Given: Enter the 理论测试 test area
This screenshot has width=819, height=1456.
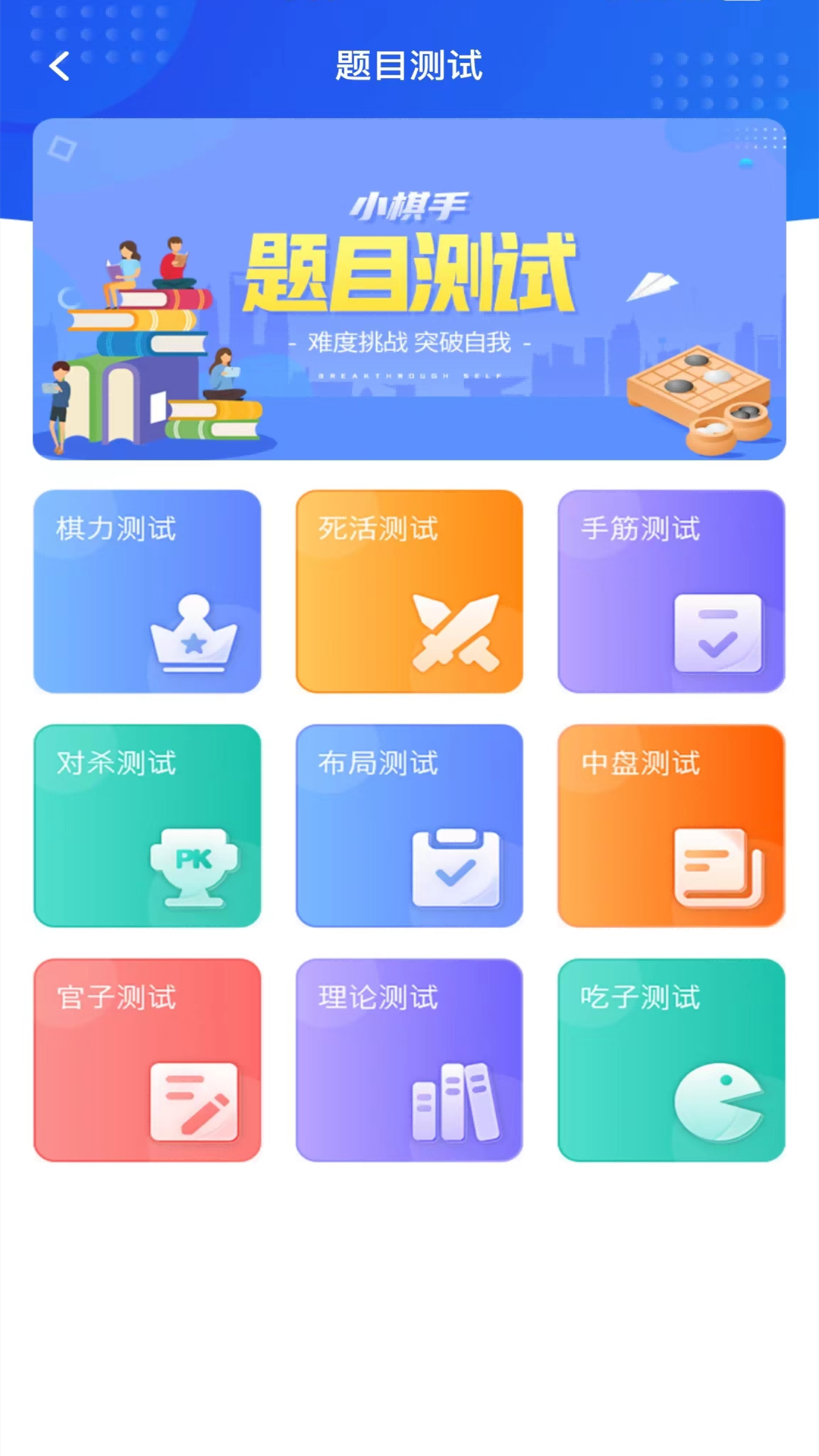Looking at the screenshot, I should click(409, 1062).
